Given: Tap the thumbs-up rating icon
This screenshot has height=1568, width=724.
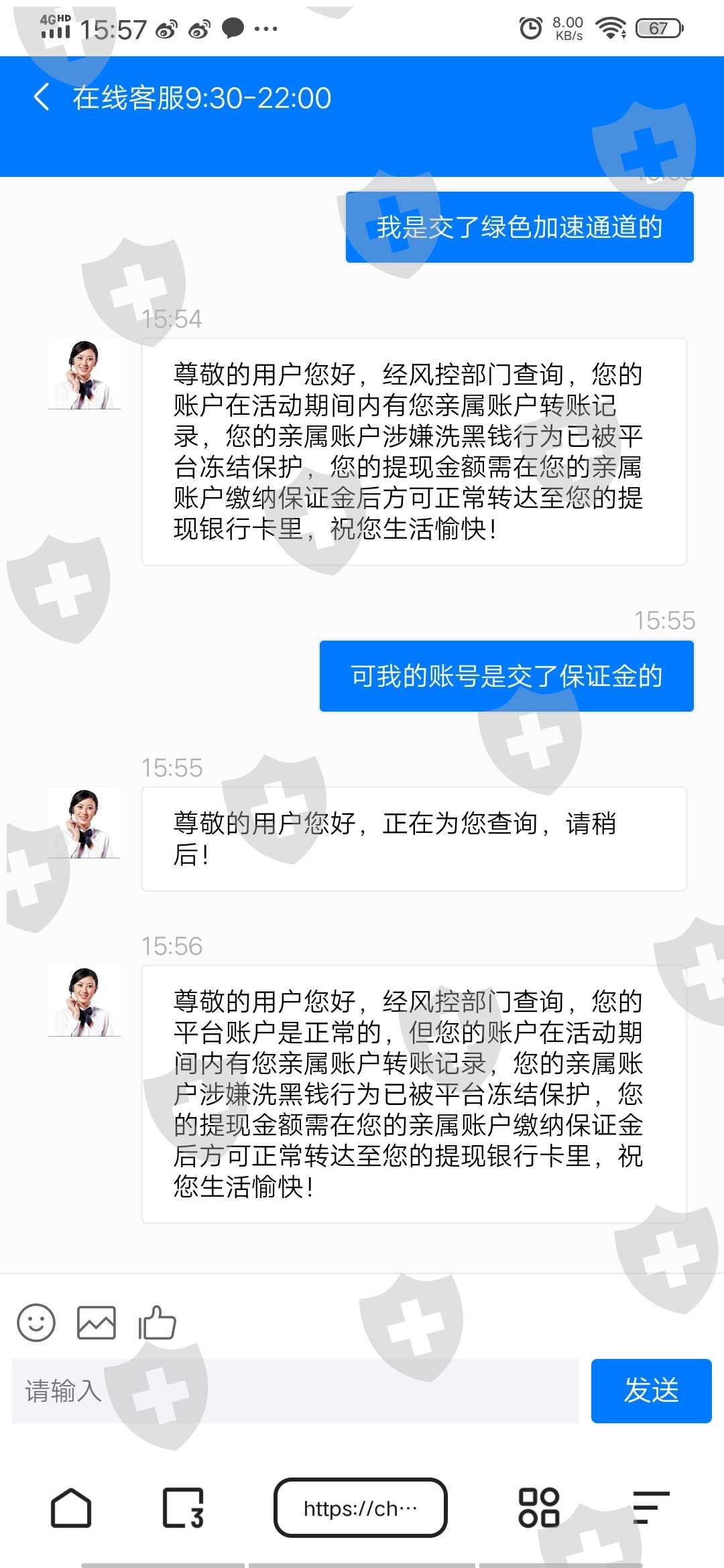Looking at the screenshot, I should point(158,1323).
